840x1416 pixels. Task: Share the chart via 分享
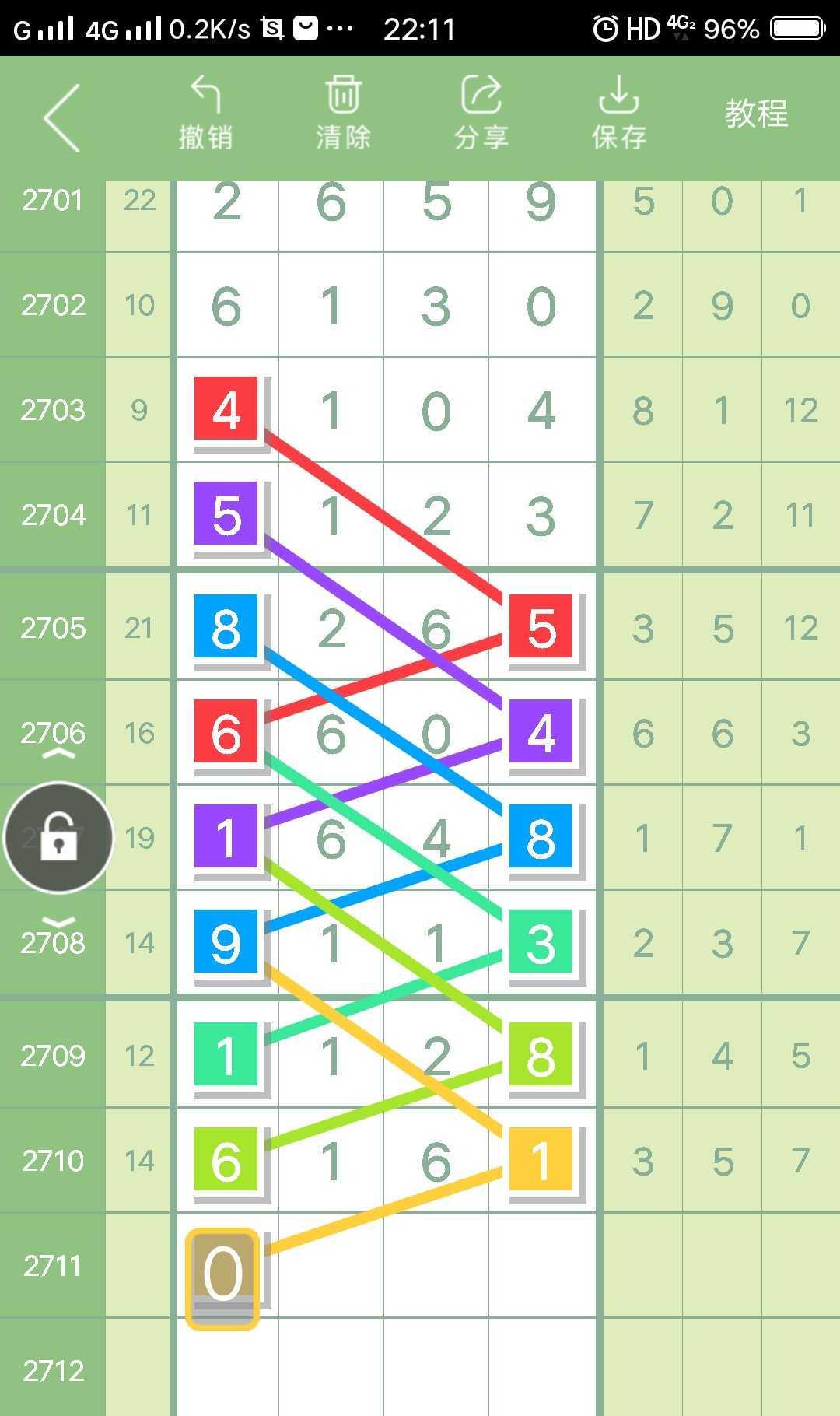point(481,114)
